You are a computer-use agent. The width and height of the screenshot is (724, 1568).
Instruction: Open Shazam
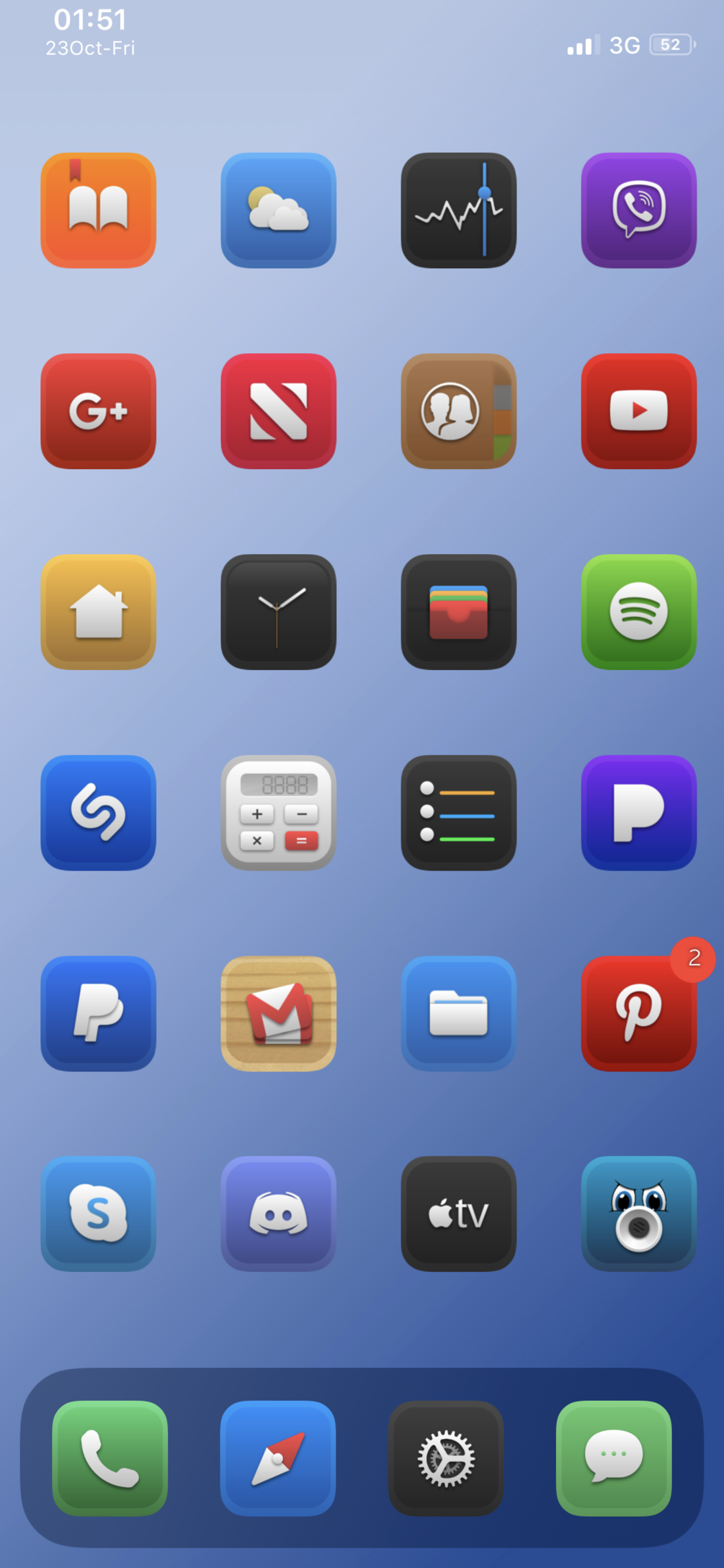pos(98,812)
